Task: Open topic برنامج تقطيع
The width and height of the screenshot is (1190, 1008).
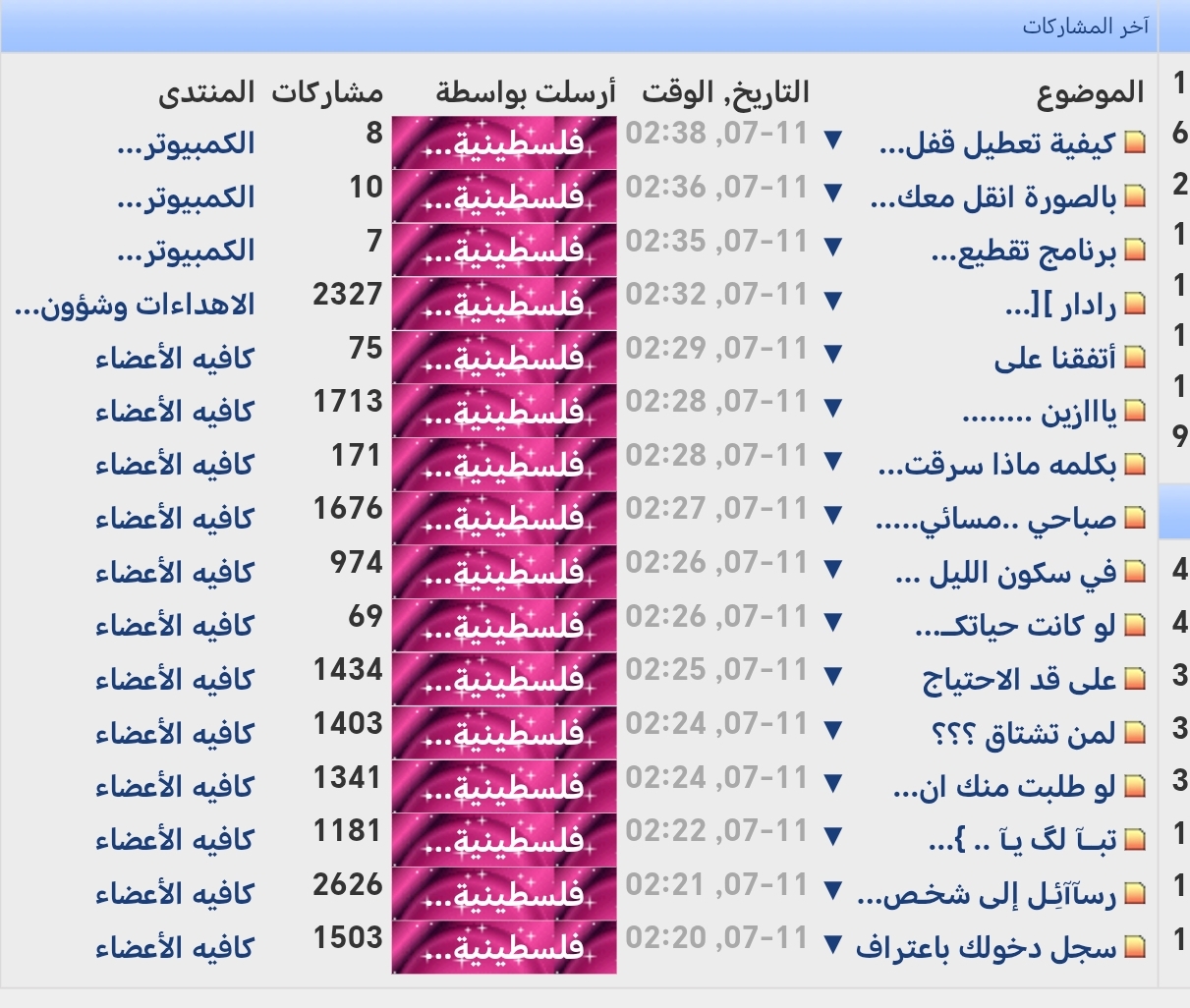Action: (x=1023, y=252)
